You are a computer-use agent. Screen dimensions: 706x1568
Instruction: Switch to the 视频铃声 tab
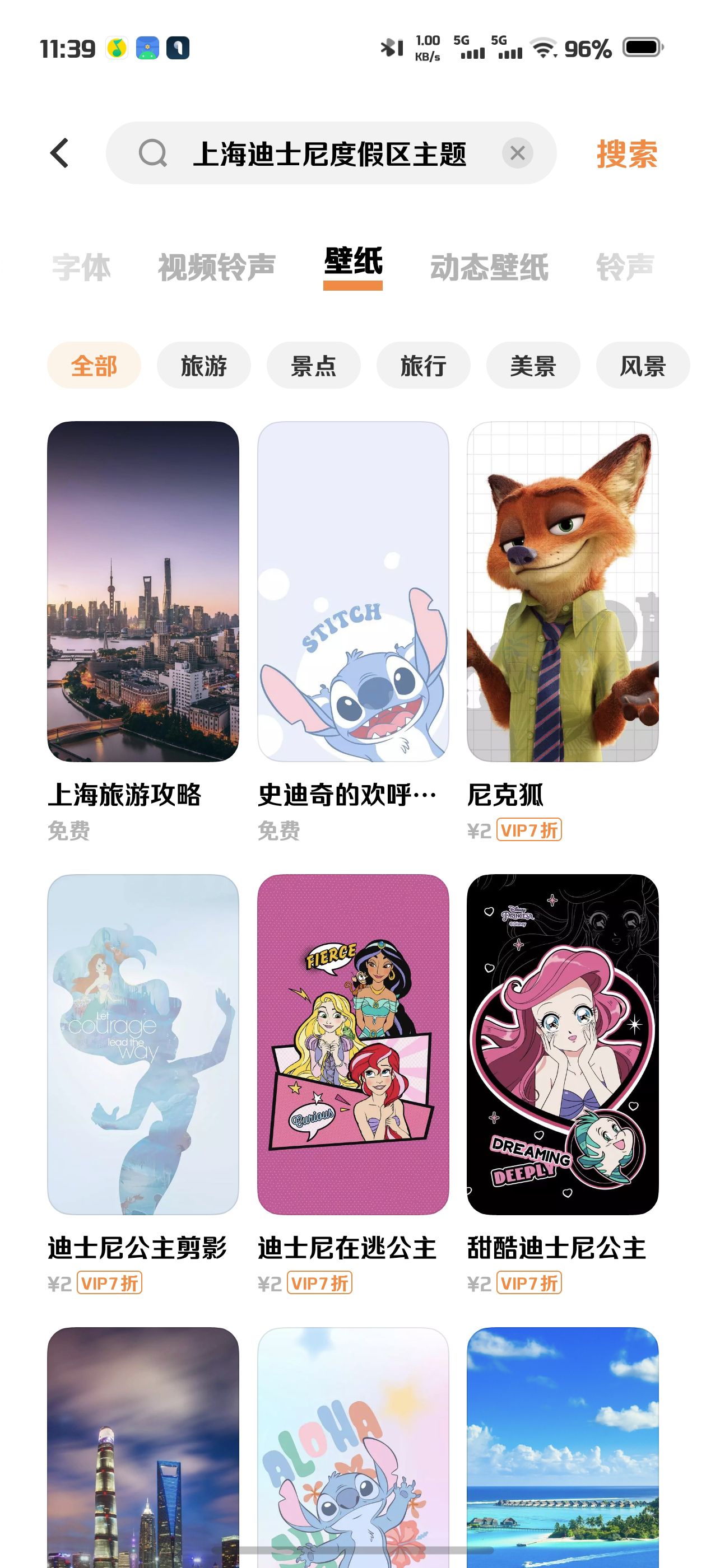(217, 267)
